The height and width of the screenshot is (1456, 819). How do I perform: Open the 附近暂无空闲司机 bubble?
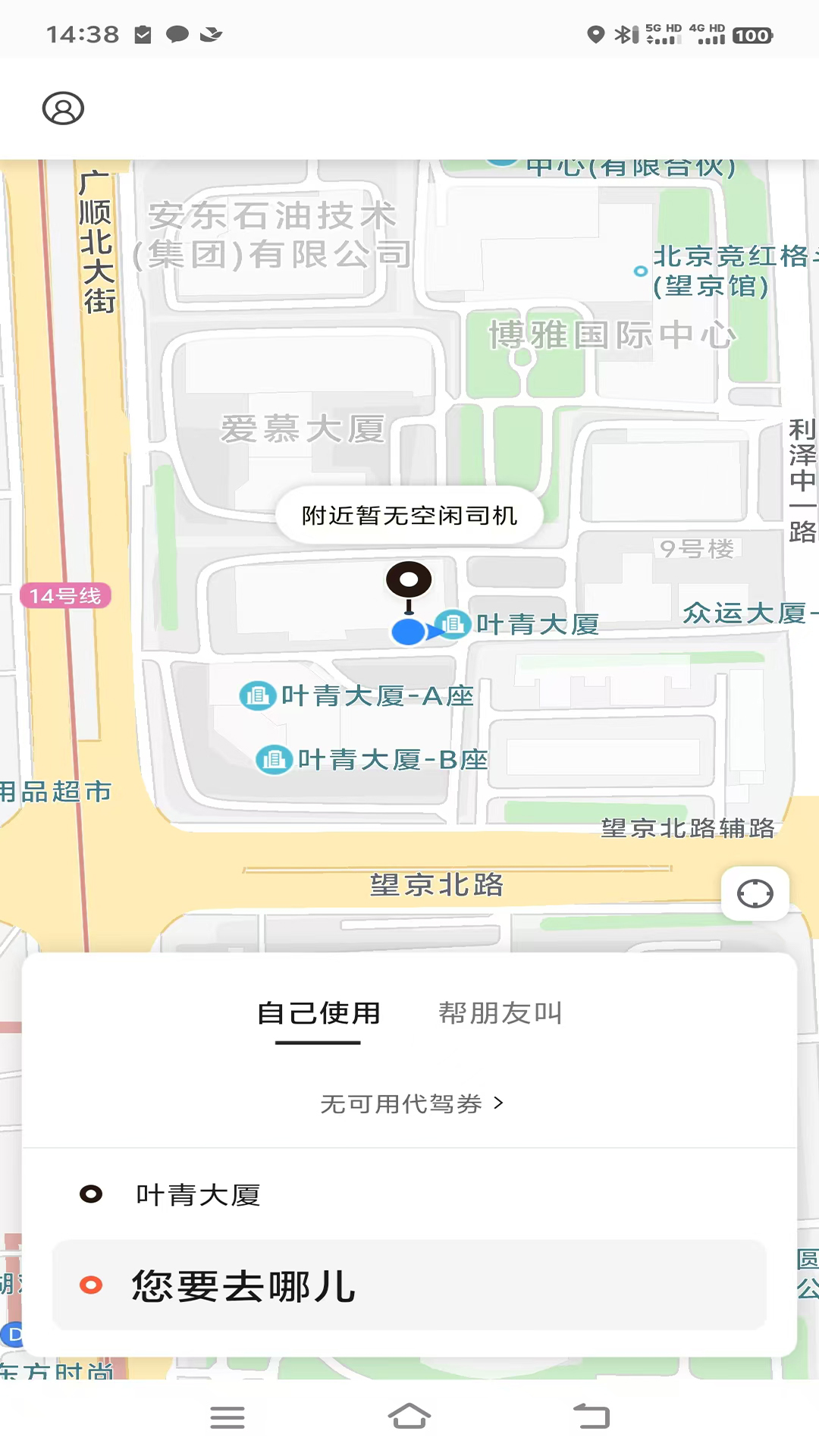tap(408, 515)
